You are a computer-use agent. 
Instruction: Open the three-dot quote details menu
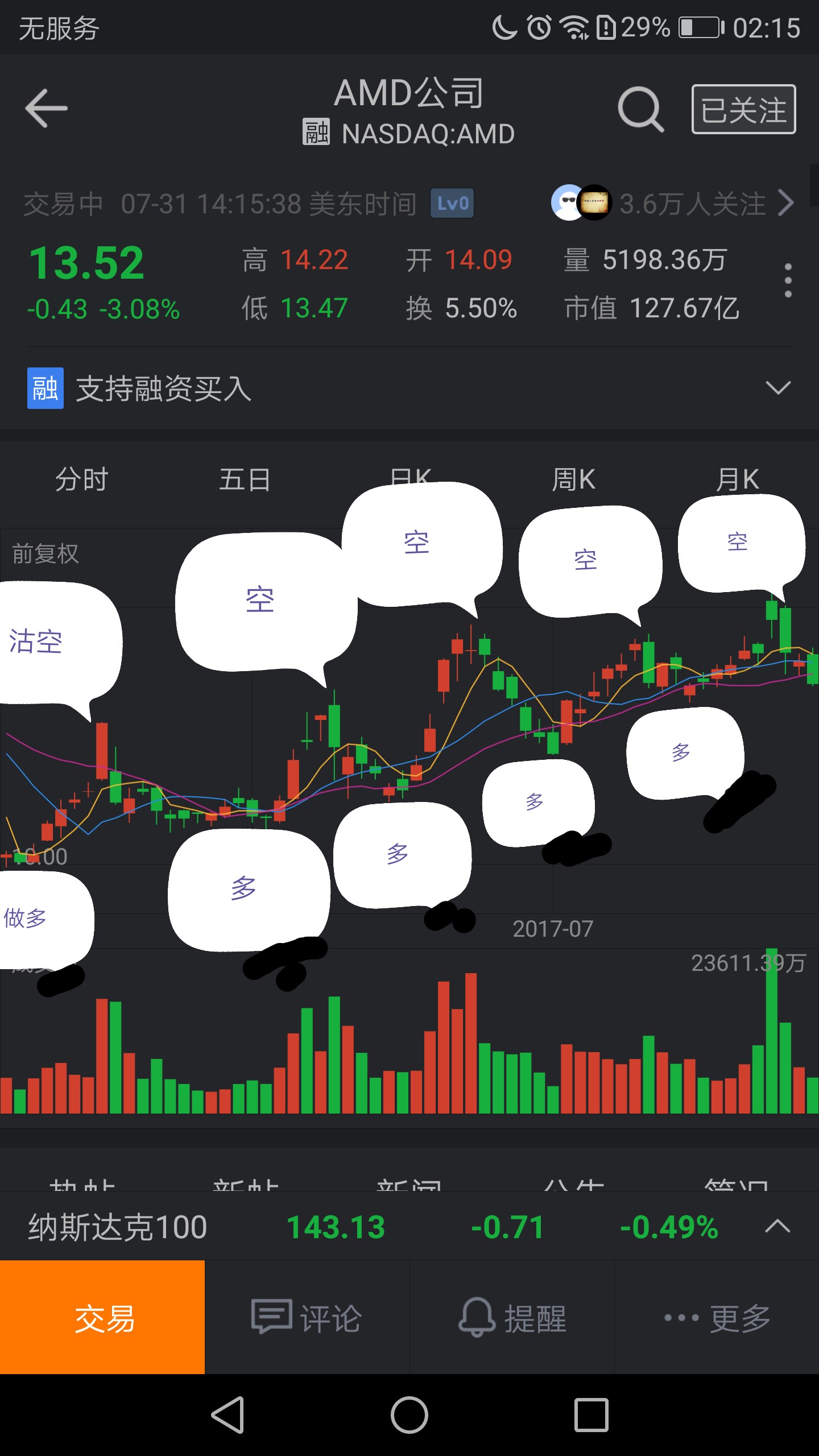[x=788, y=280]
